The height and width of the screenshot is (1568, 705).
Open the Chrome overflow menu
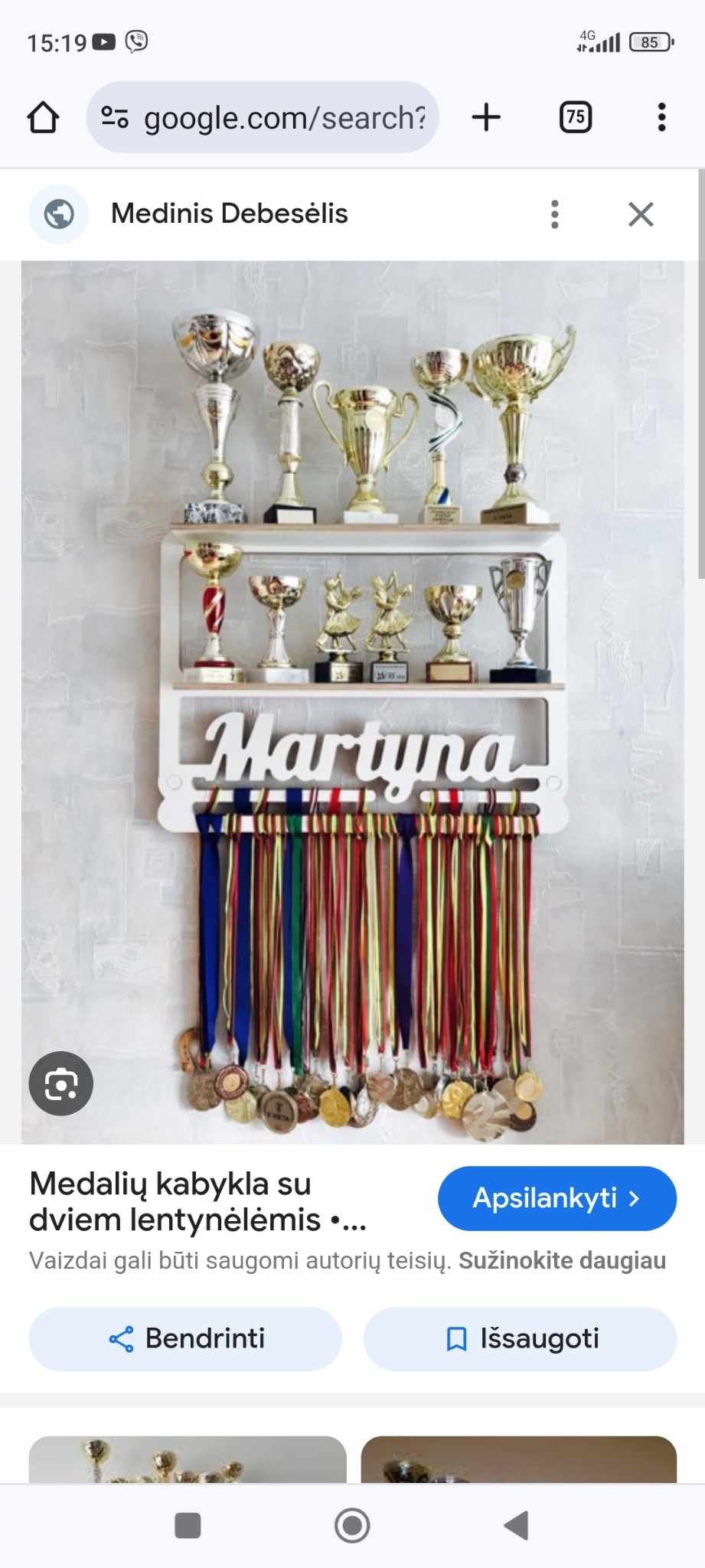coord(662,118)
